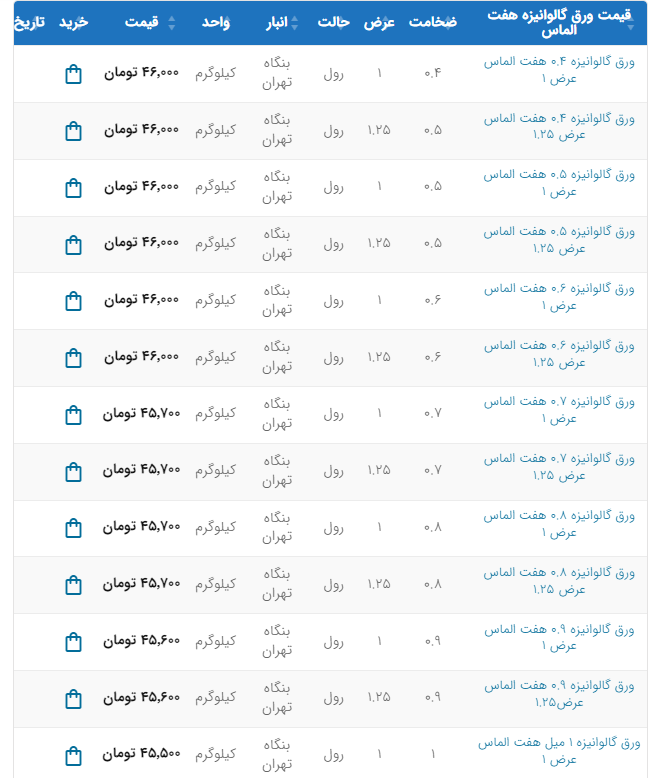Tap buy bag icon for ورق ۰.۴ عرض ۱

[x=73, y=74]
